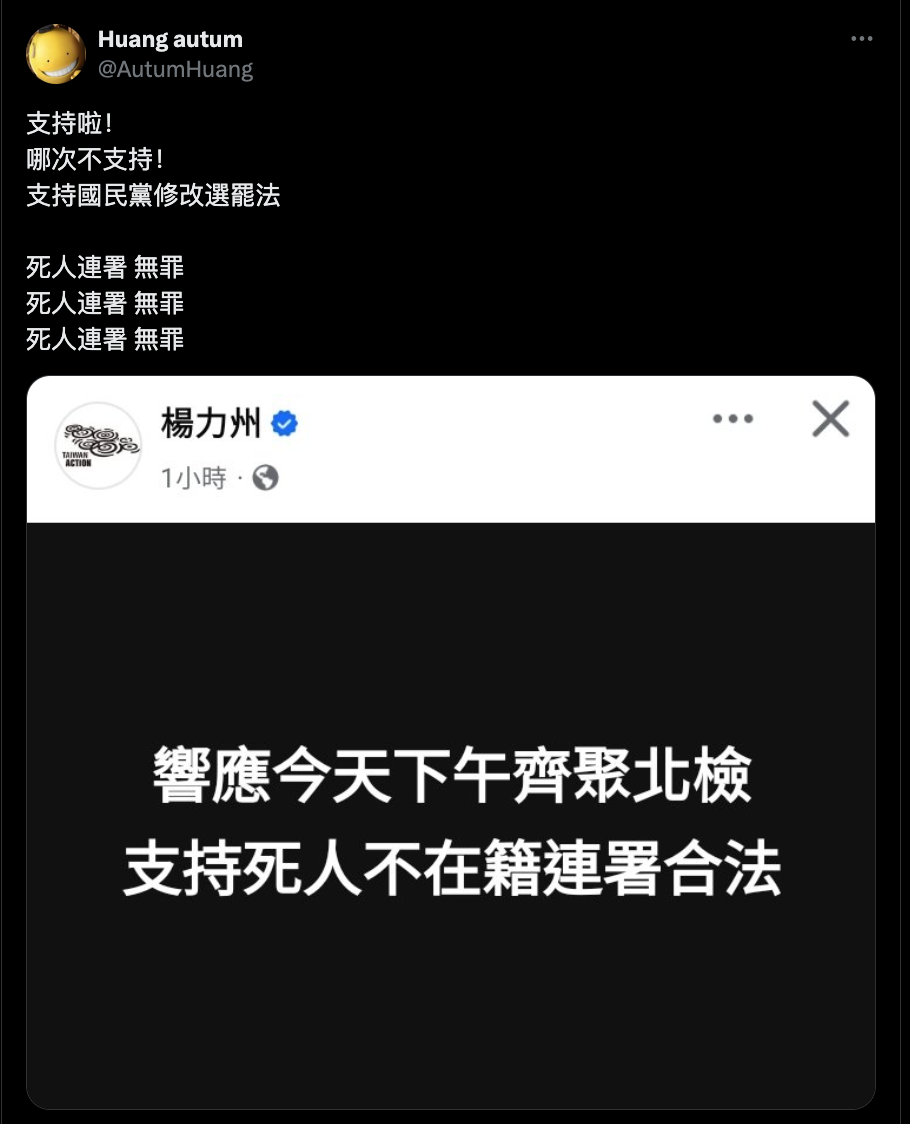
Task: Open Huang autum's profile picture
Action: point(55,54)
